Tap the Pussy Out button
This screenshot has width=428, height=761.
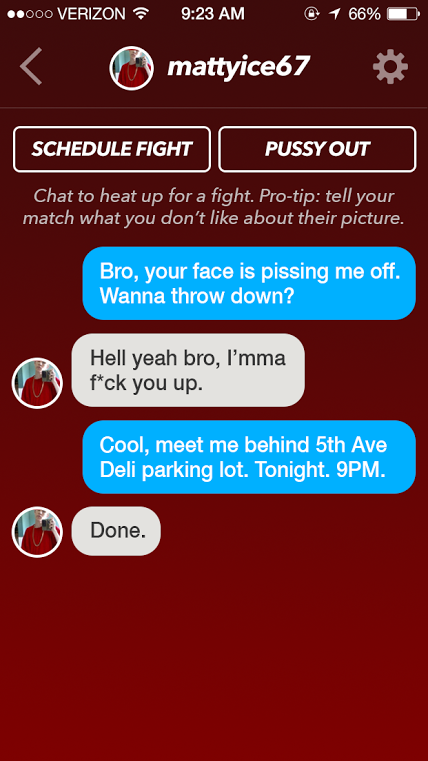coord(317,149)
